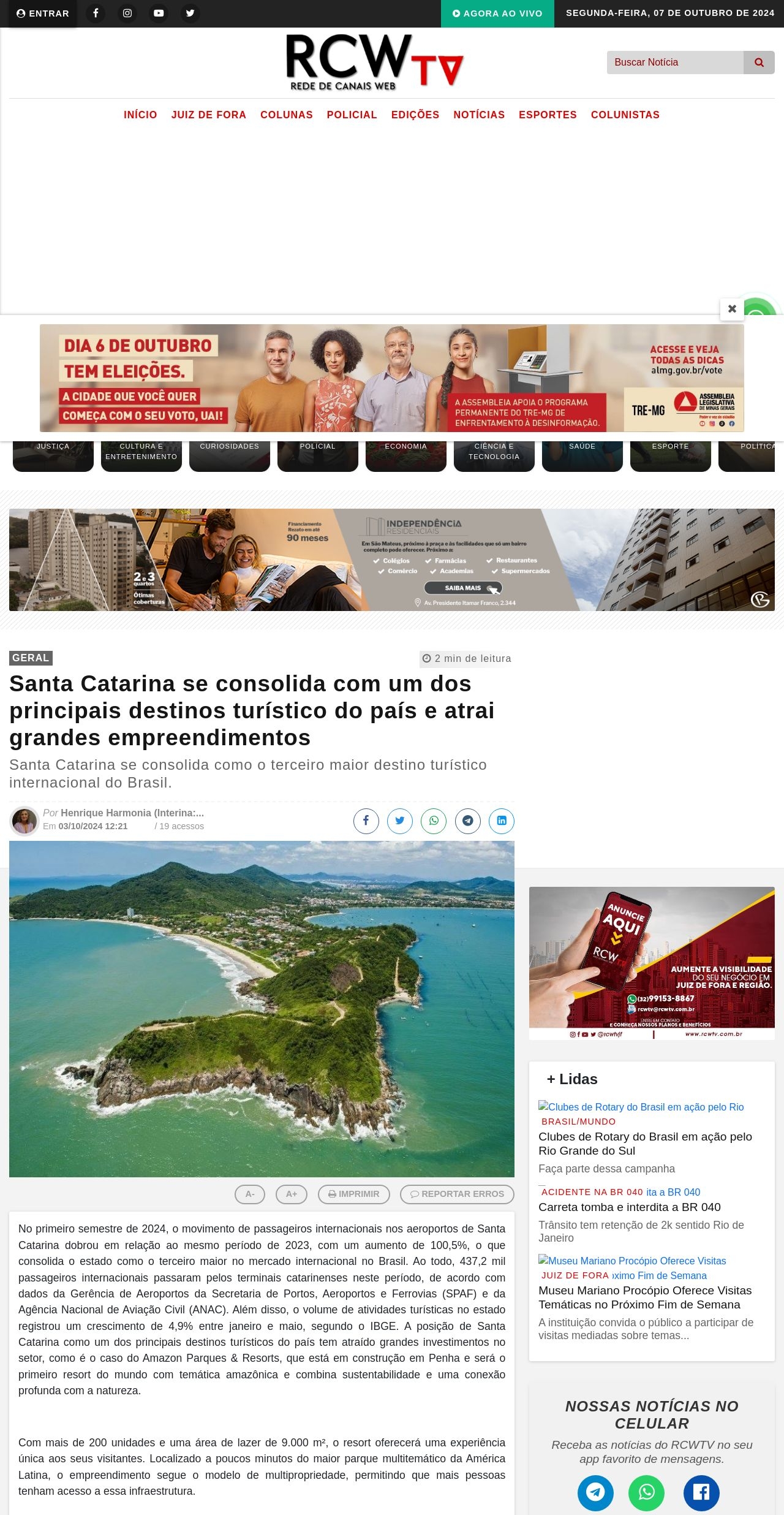Screen dimensions: 784x1515
Task: Select ESPORTES from the navigation menu
Action: point(548,115)
